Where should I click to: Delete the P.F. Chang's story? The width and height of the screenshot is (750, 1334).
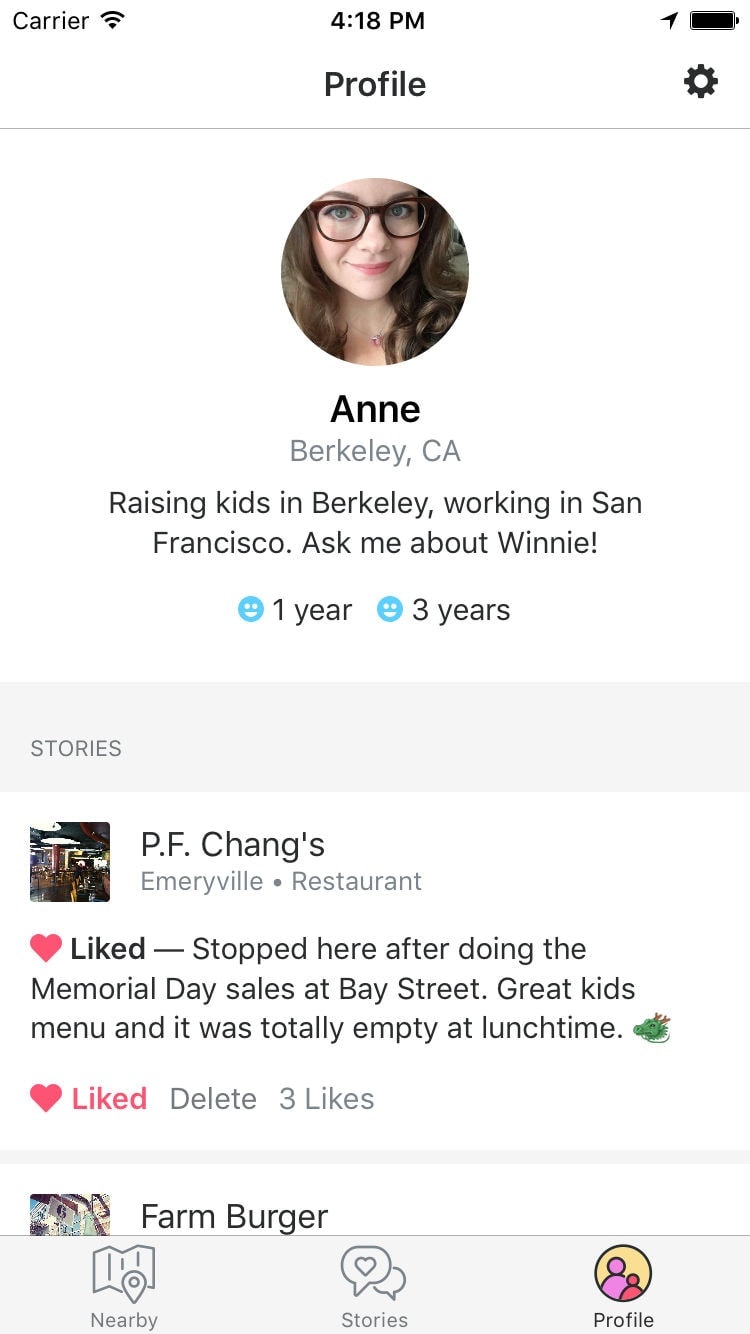click(213, 1098)
